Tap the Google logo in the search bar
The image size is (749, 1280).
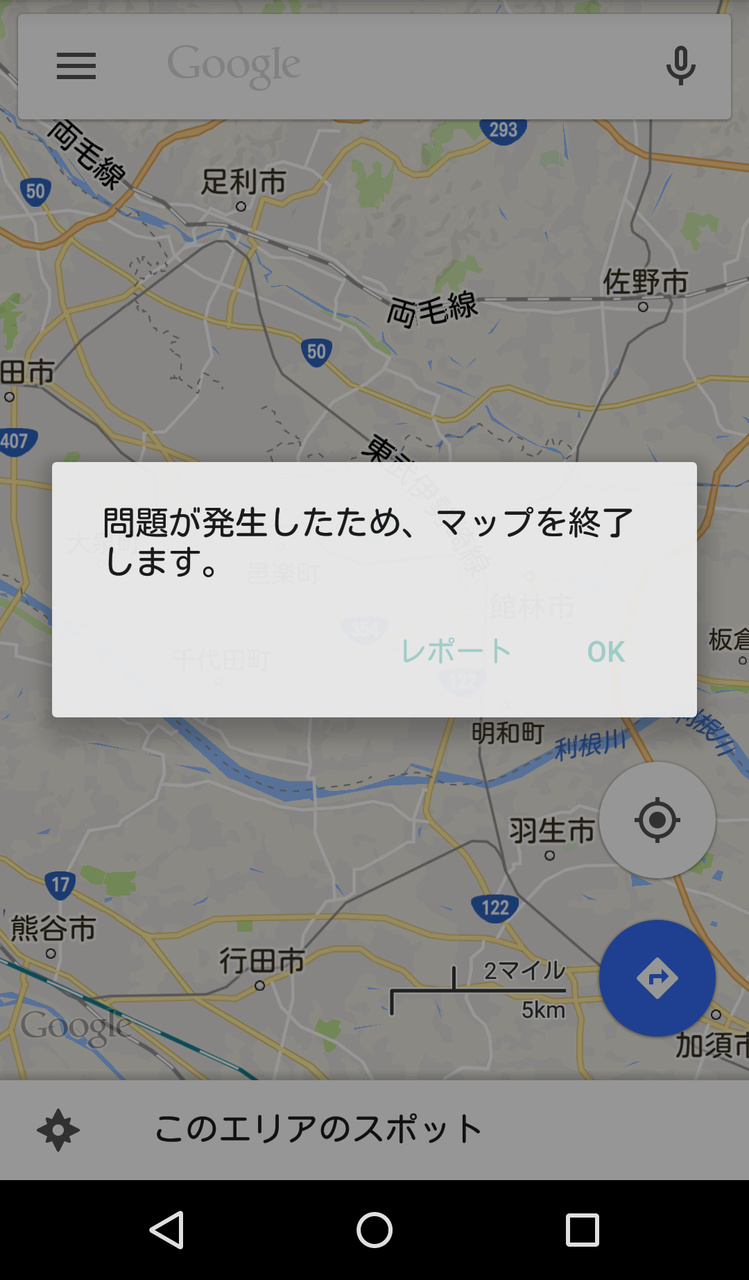pos(235,64)
